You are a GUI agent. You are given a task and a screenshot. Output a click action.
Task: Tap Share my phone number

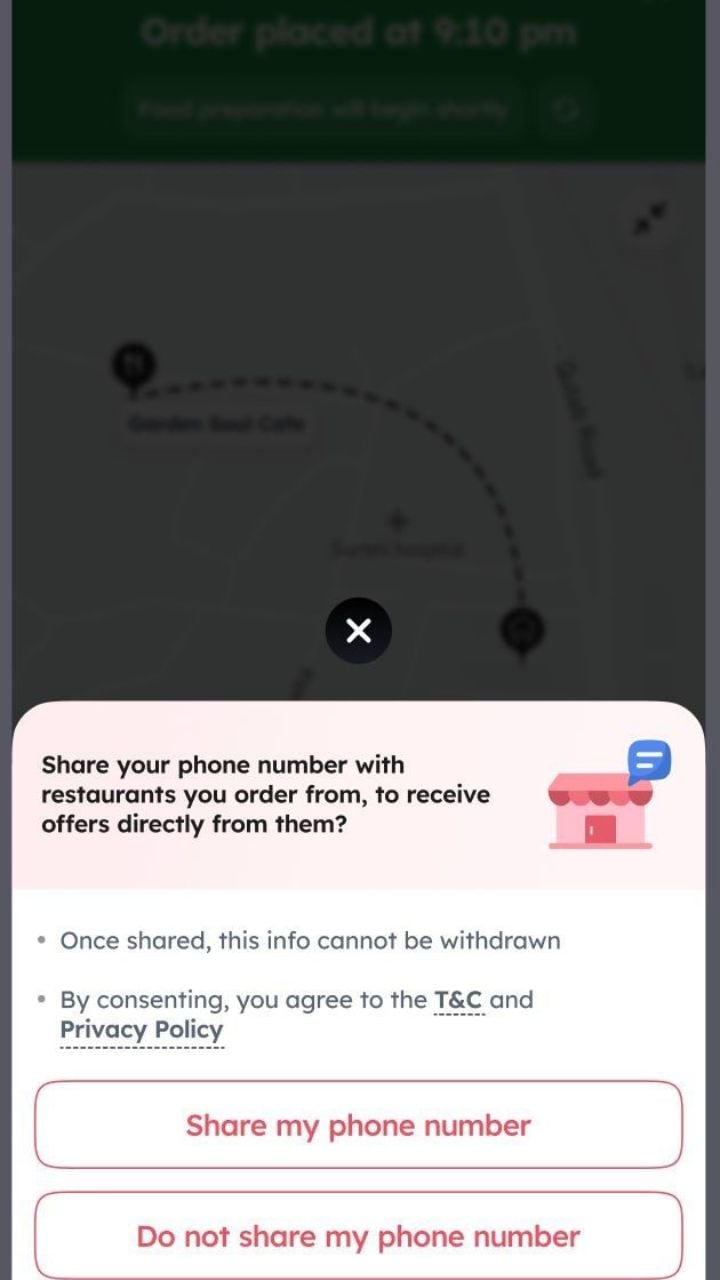(358, 1125)
